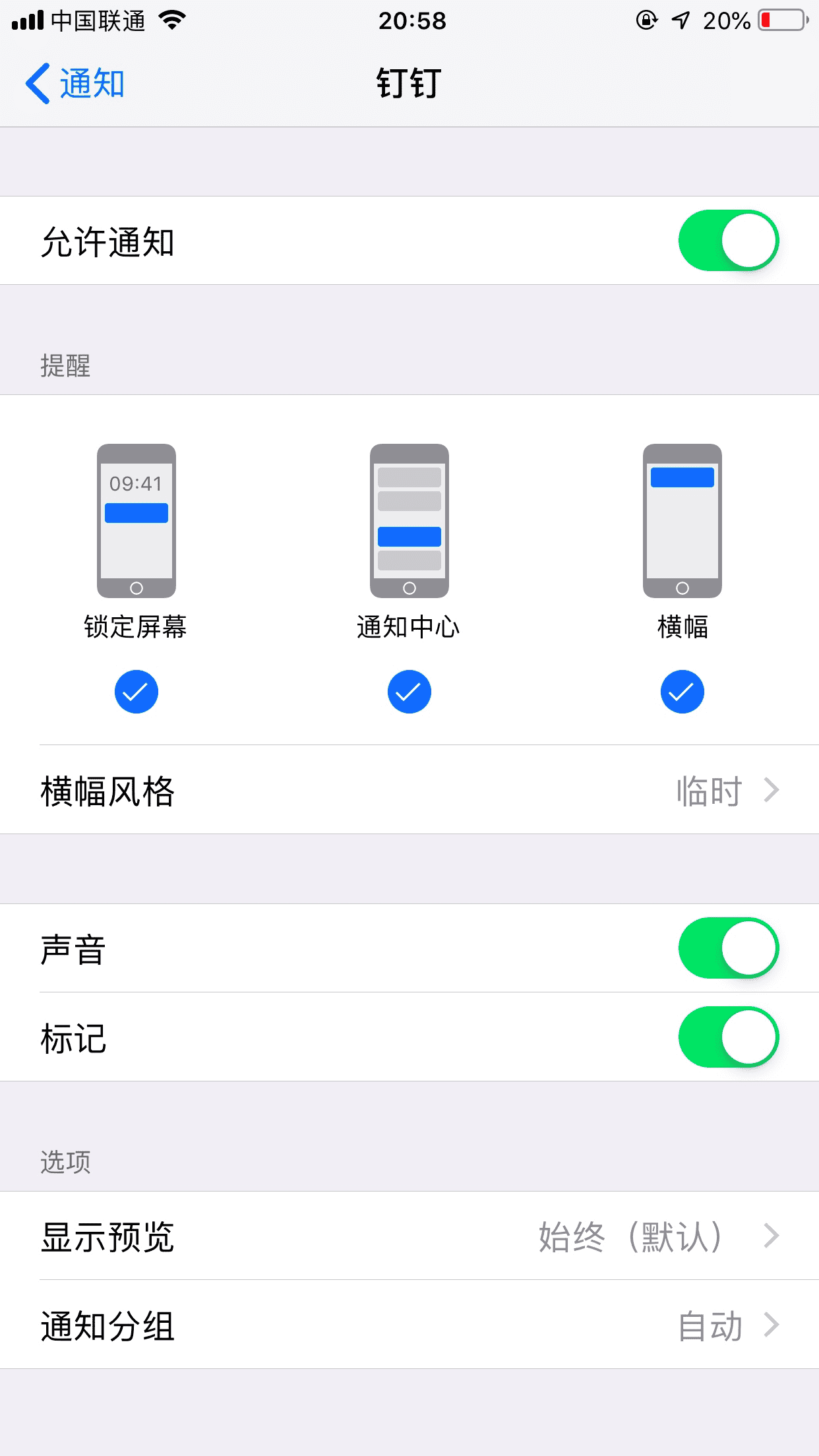Turn off 标记 badge switch
The image size is (819, 1456).
pos(729,1037)
